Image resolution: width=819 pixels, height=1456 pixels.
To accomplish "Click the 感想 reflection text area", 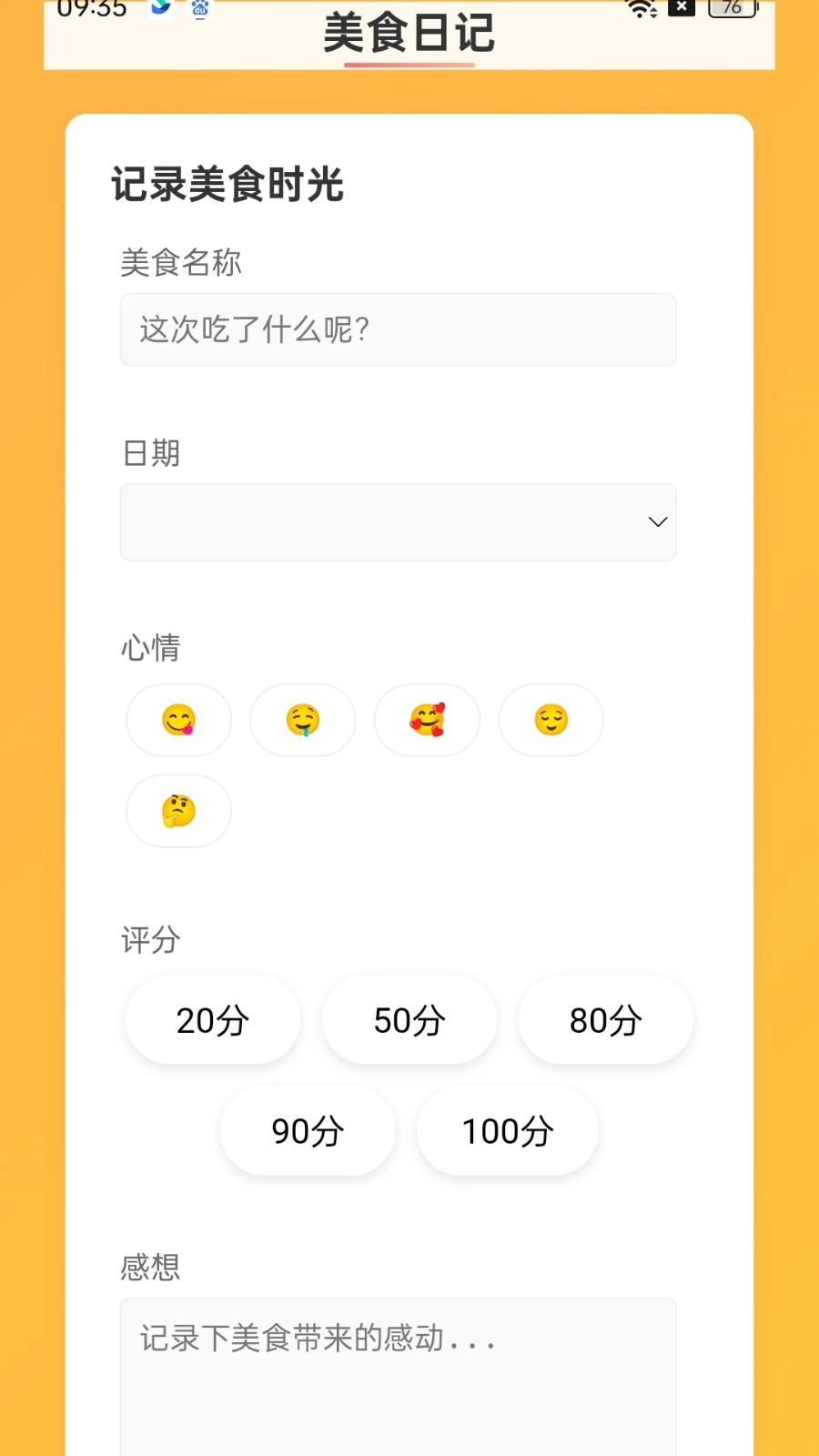I will pyautogui.click(x=398, y=1365).
